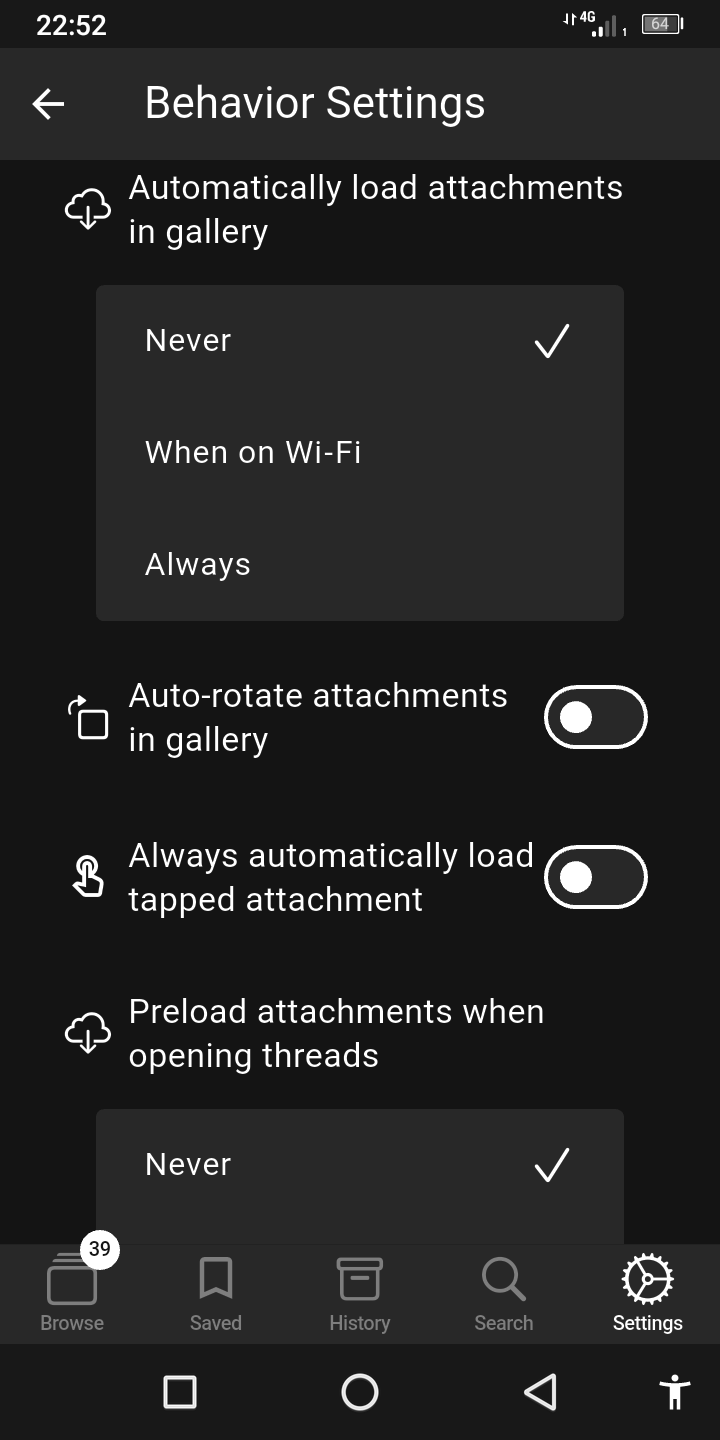Choose the When on Wi-Fi option
The width and height of the screenshot is (720, 1440).
tap(359, 453)
